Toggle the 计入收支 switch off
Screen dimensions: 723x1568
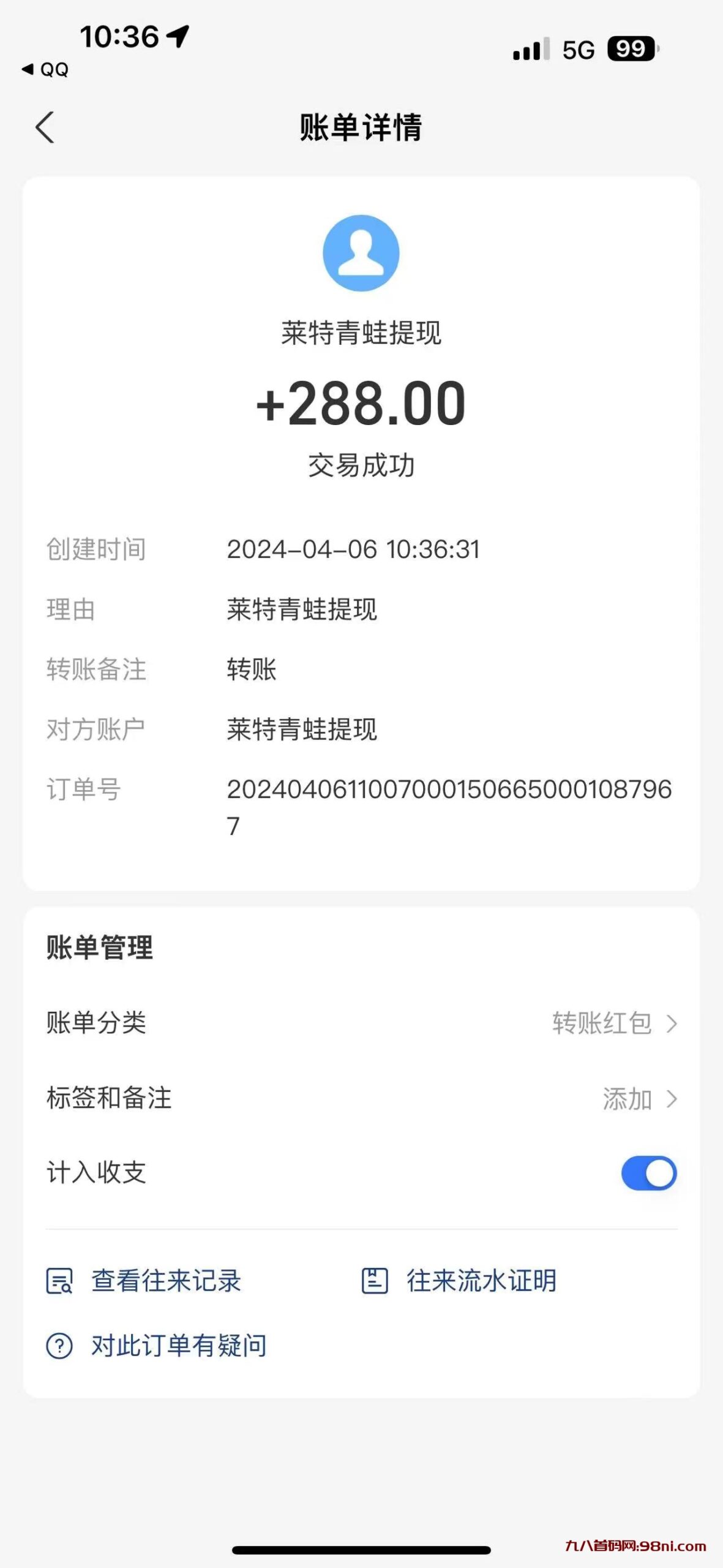pos(648,1173)
